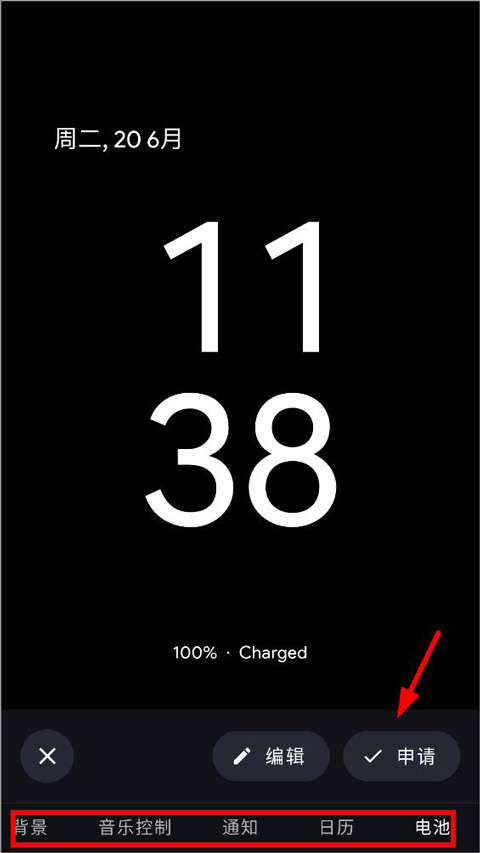Viewport: 480px width, 853px height.
Task: Choose the 电池 tab
Action: click(432, 827)
